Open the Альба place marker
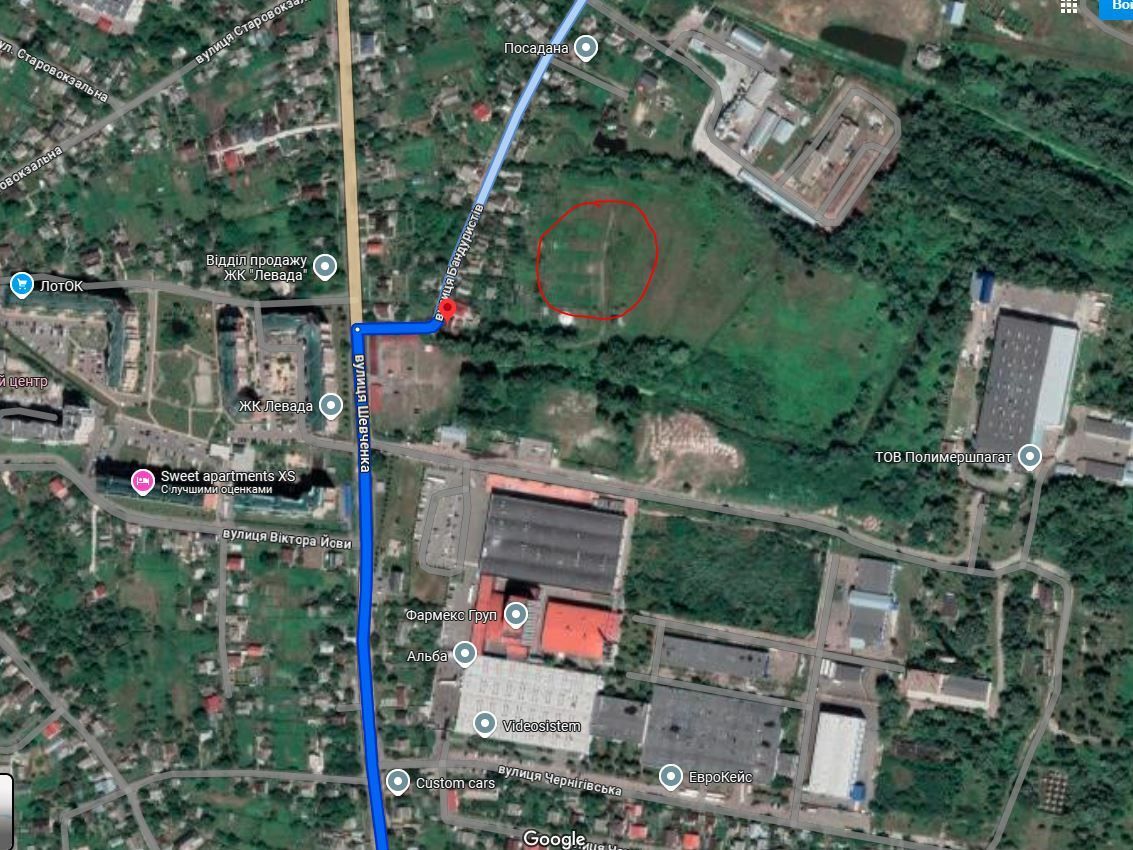 [464, 655]
